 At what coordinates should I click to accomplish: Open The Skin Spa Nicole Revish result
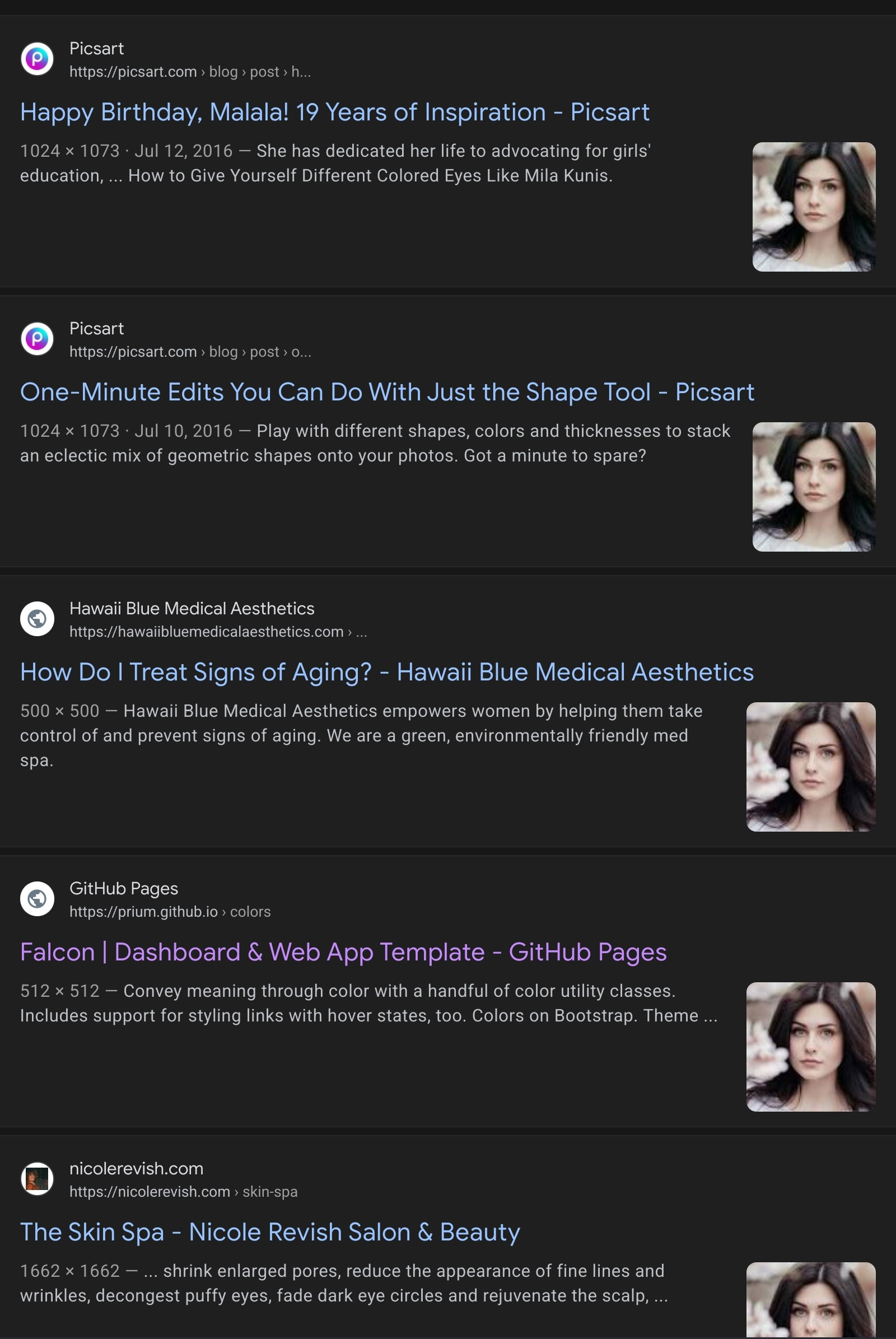point(270,1232)
